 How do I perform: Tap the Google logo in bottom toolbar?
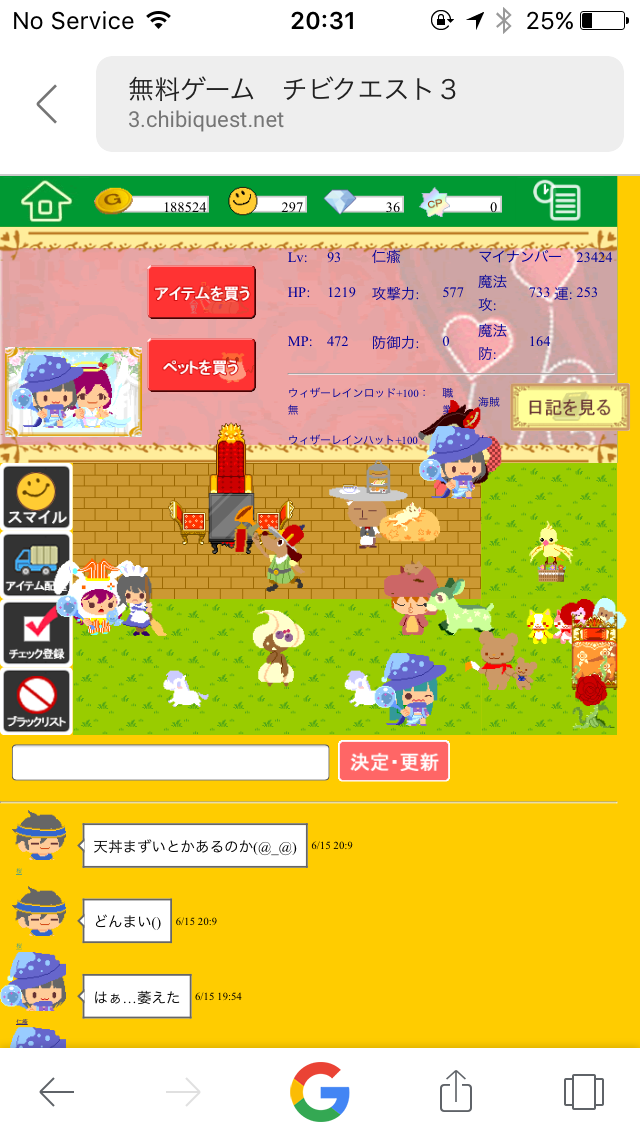pos(320,1091)
